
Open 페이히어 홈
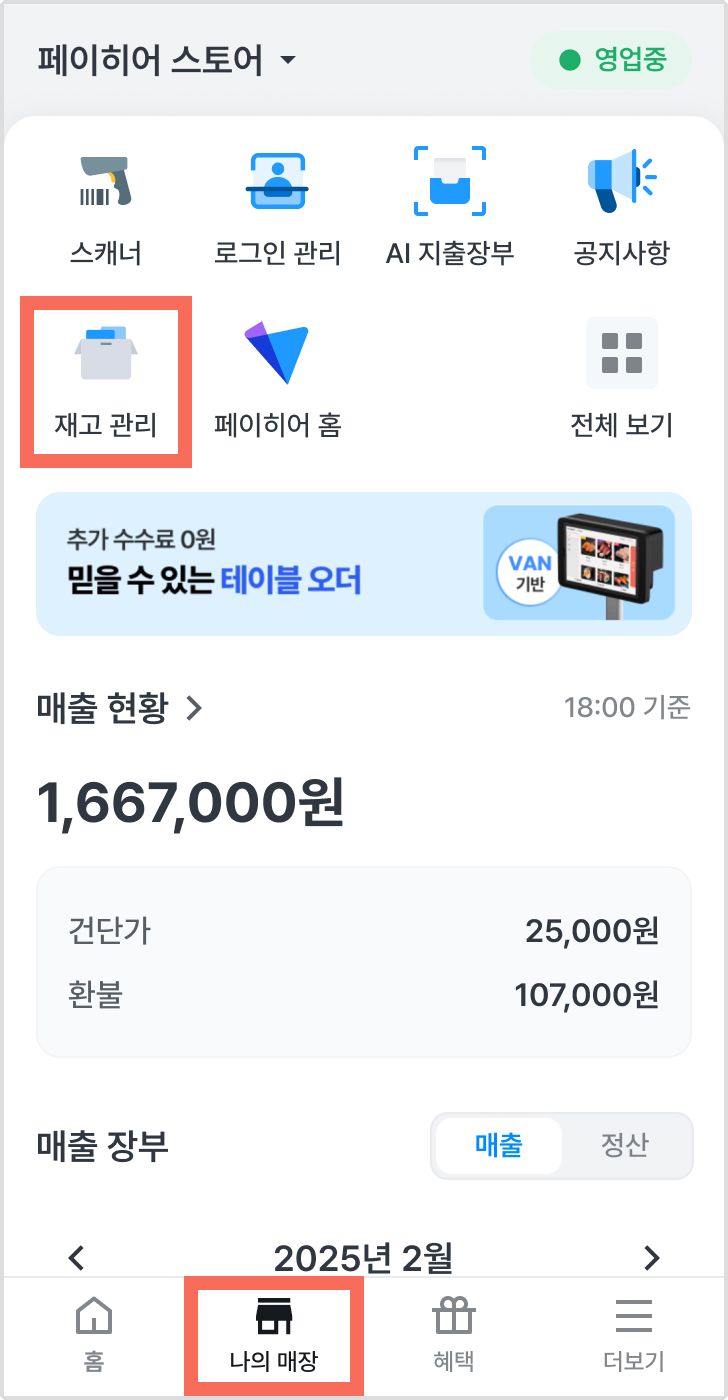click(x=277, y=382)
